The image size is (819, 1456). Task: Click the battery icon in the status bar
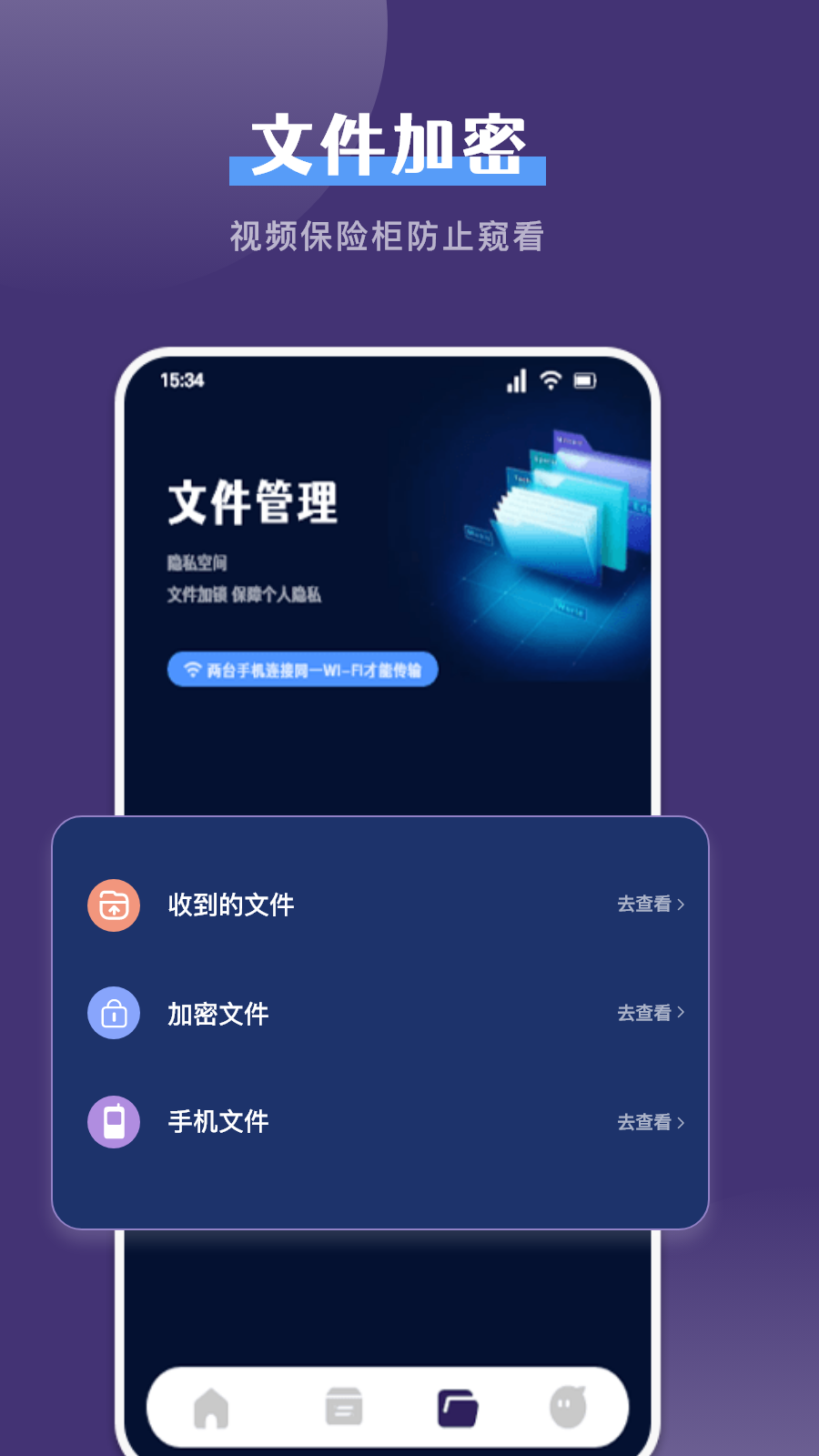(x=589, y=380)
